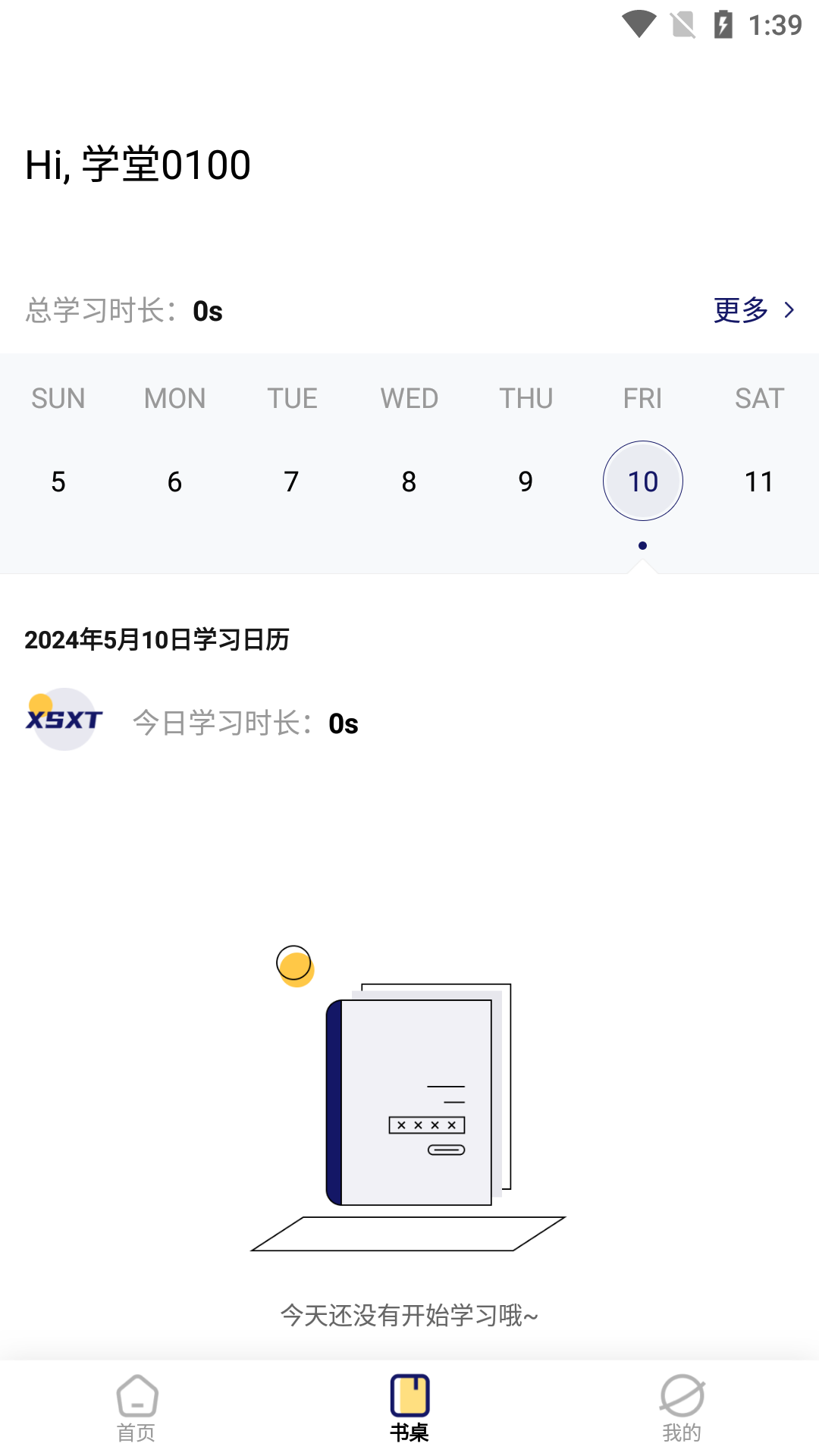Tap the 书桌 tab
Viewport: 819px width, 1456px height.
409,1408
